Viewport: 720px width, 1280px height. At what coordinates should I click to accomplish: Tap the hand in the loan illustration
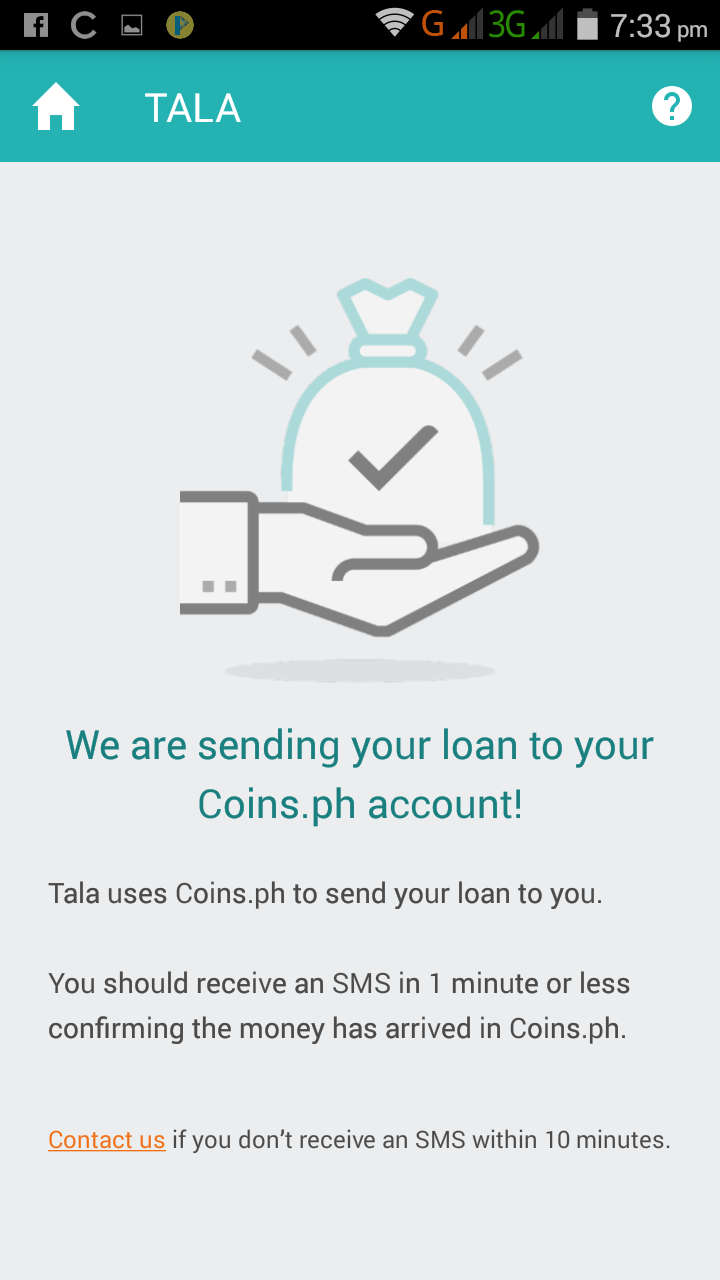(380, 570)
